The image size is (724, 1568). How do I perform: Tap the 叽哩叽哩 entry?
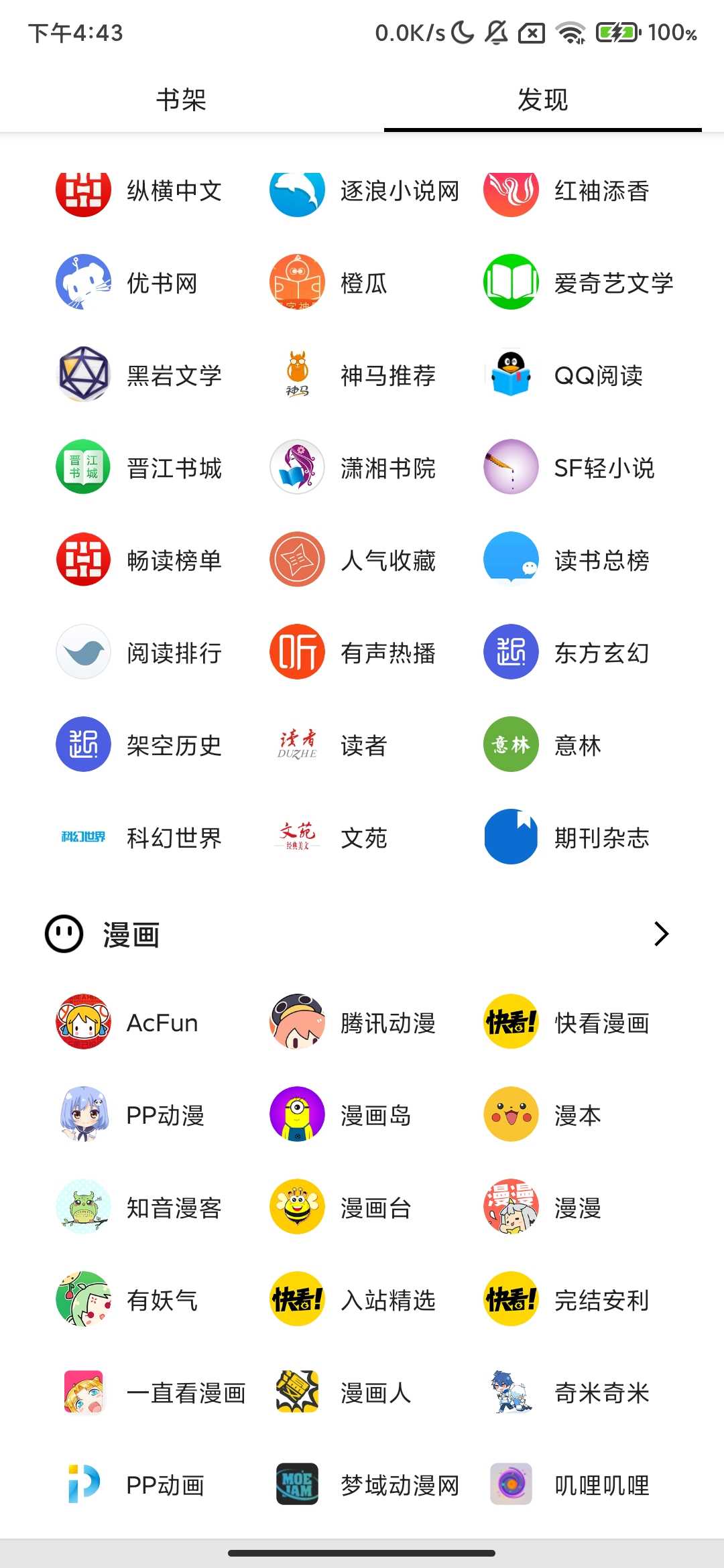click(x=568, y=1485)
